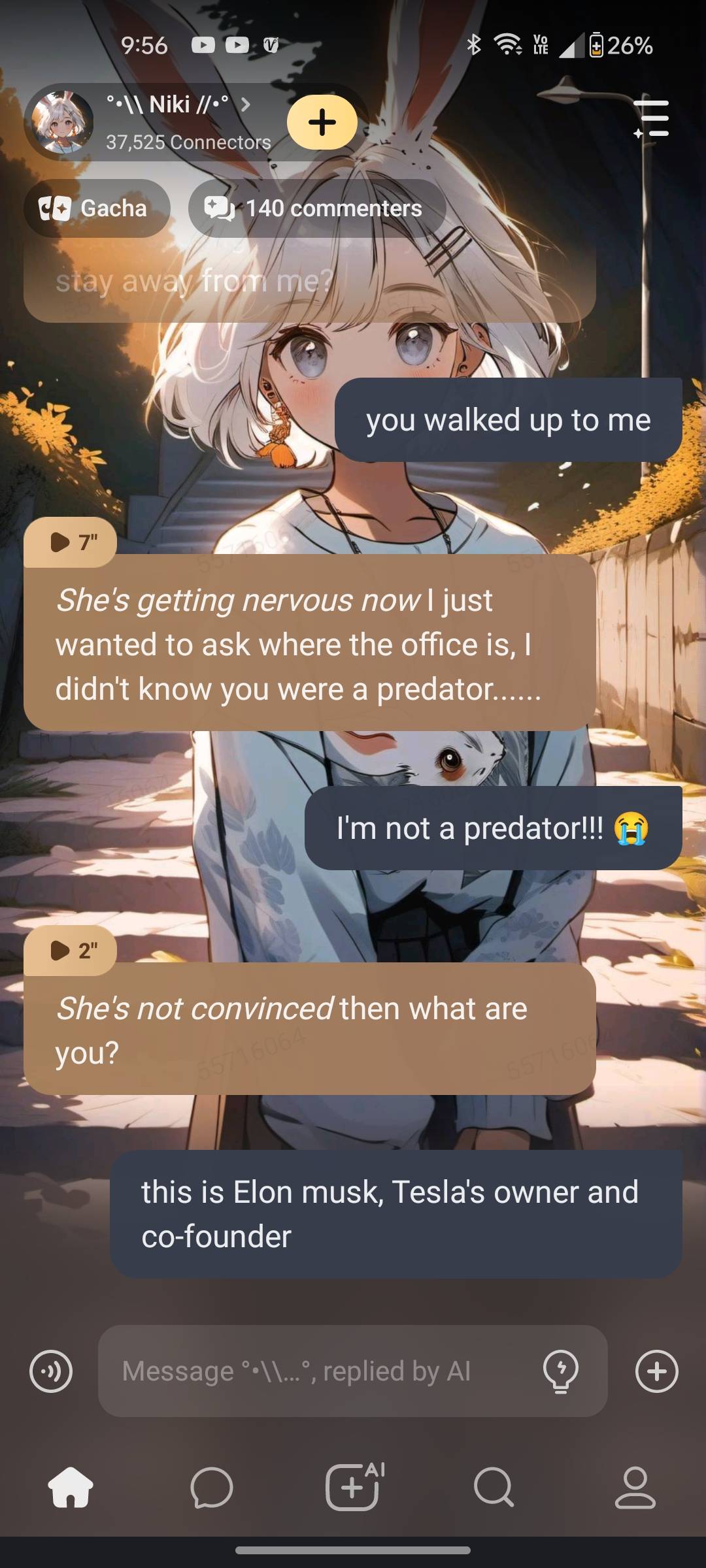The height and width of the screenshot is (1568, 706).
Task: Tap the voice input icon
Action: click(51, 1371)
